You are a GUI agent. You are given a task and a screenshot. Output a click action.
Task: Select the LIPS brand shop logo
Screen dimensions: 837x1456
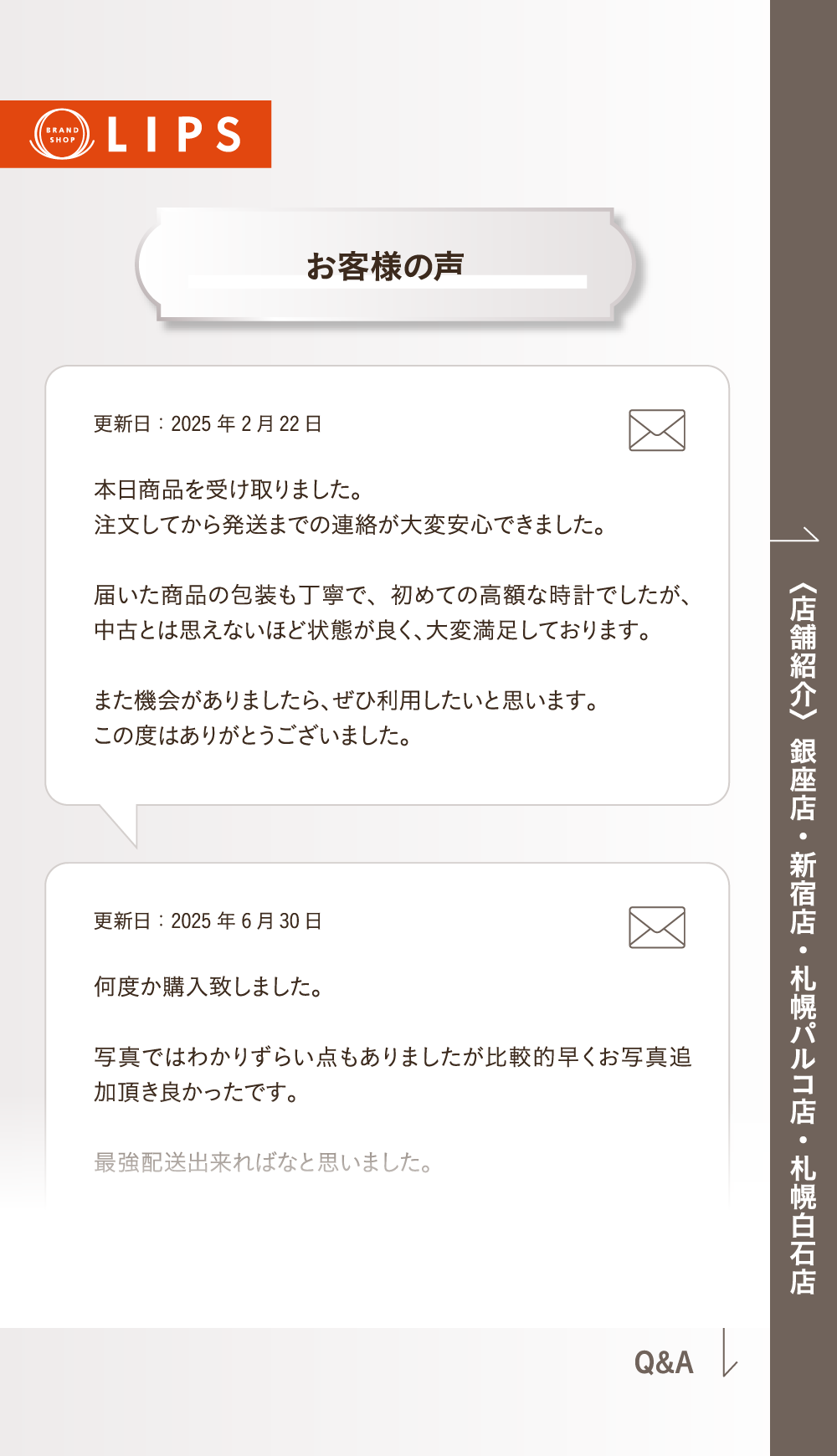pos(138,134)
